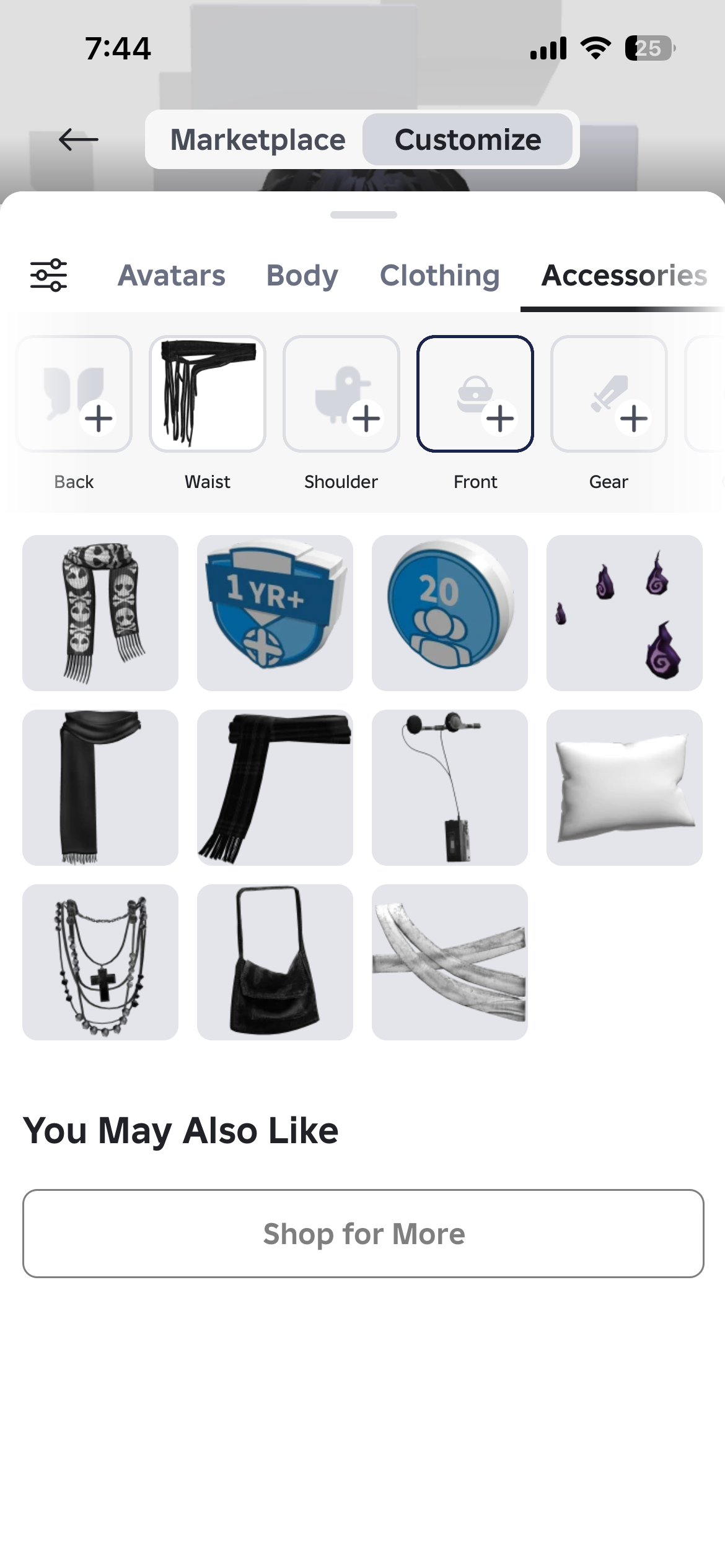The height and width of the screenshot is (1568, 725).
Task: Go back using the arrow icon
Action: coord(78,139)
